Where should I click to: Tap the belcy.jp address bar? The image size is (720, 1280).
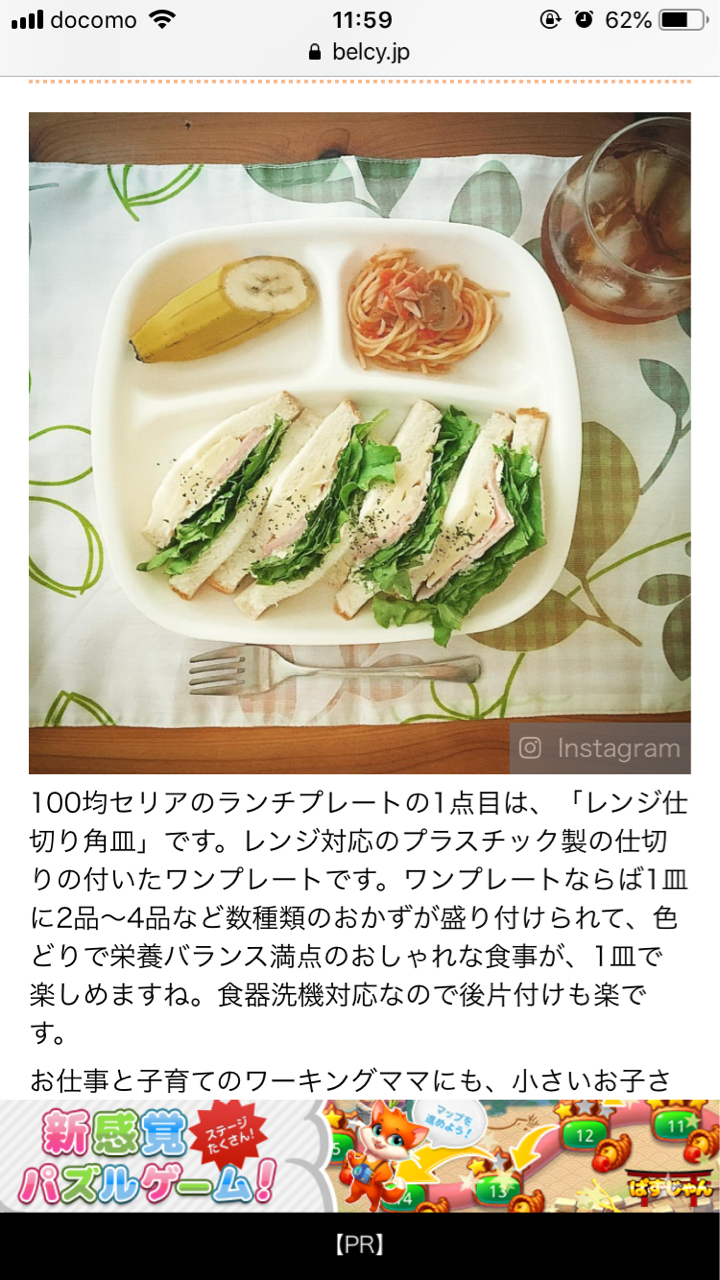point(360,52)
